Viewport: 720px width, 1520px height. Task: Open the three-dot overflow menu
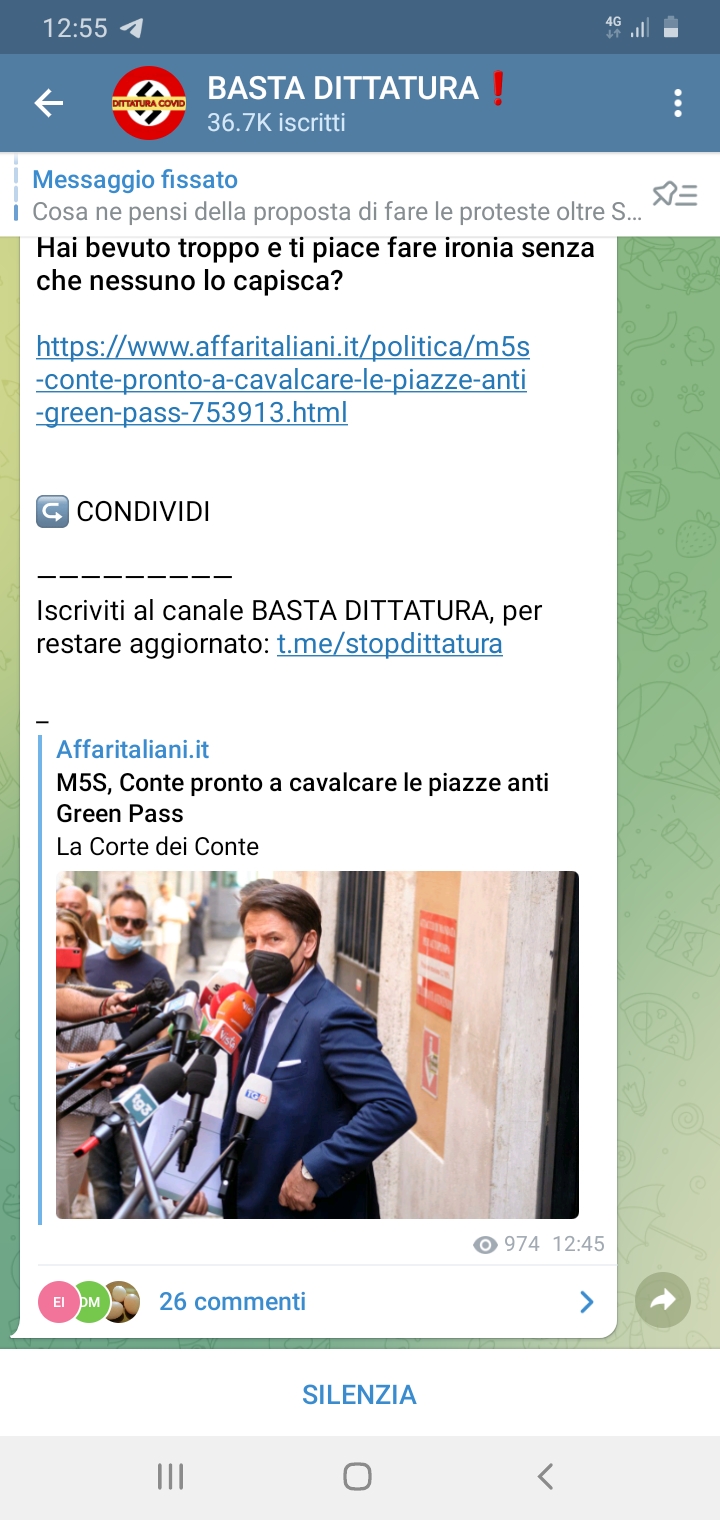point(678,103)
